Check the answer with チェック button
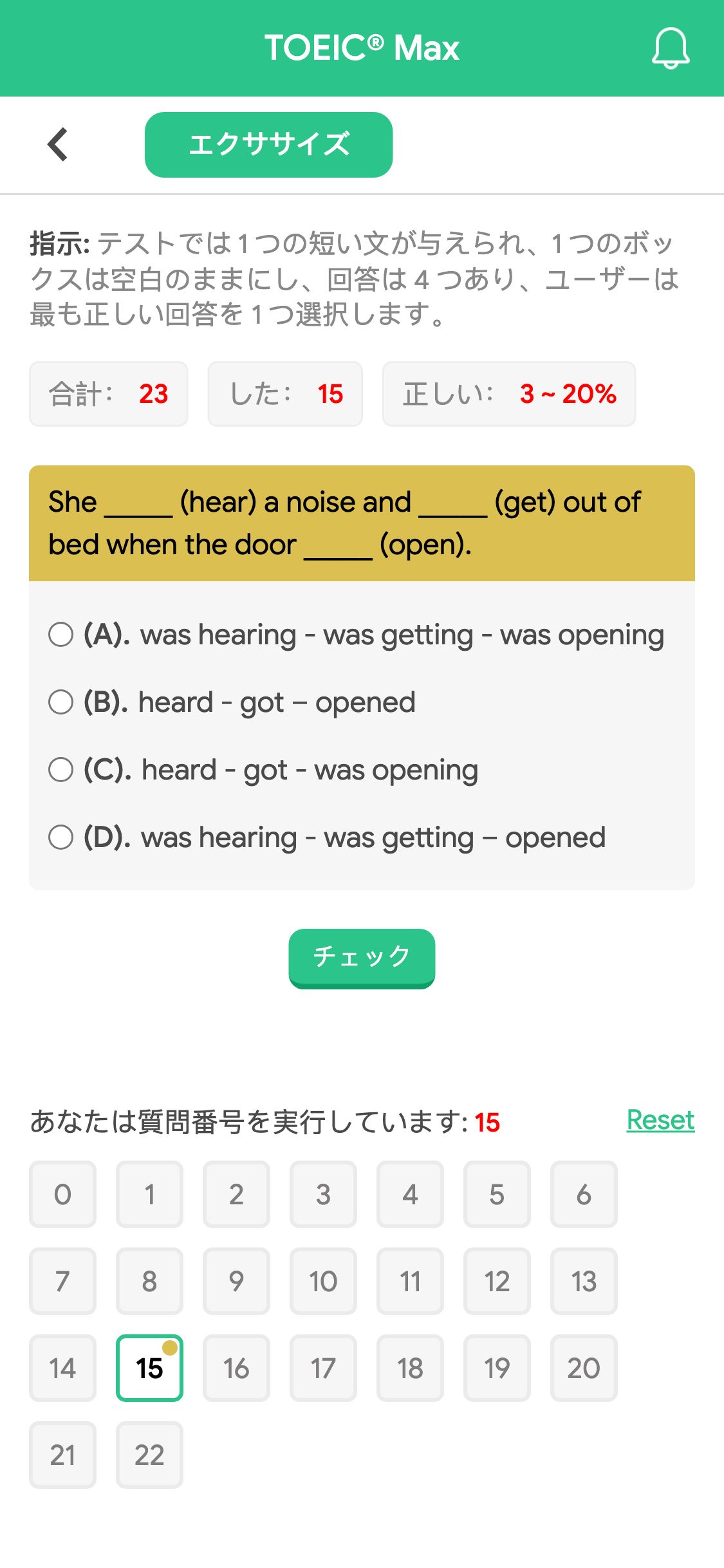Image resolution: width=724 pixels, height=1568 pixels. [x=362, y=957]
